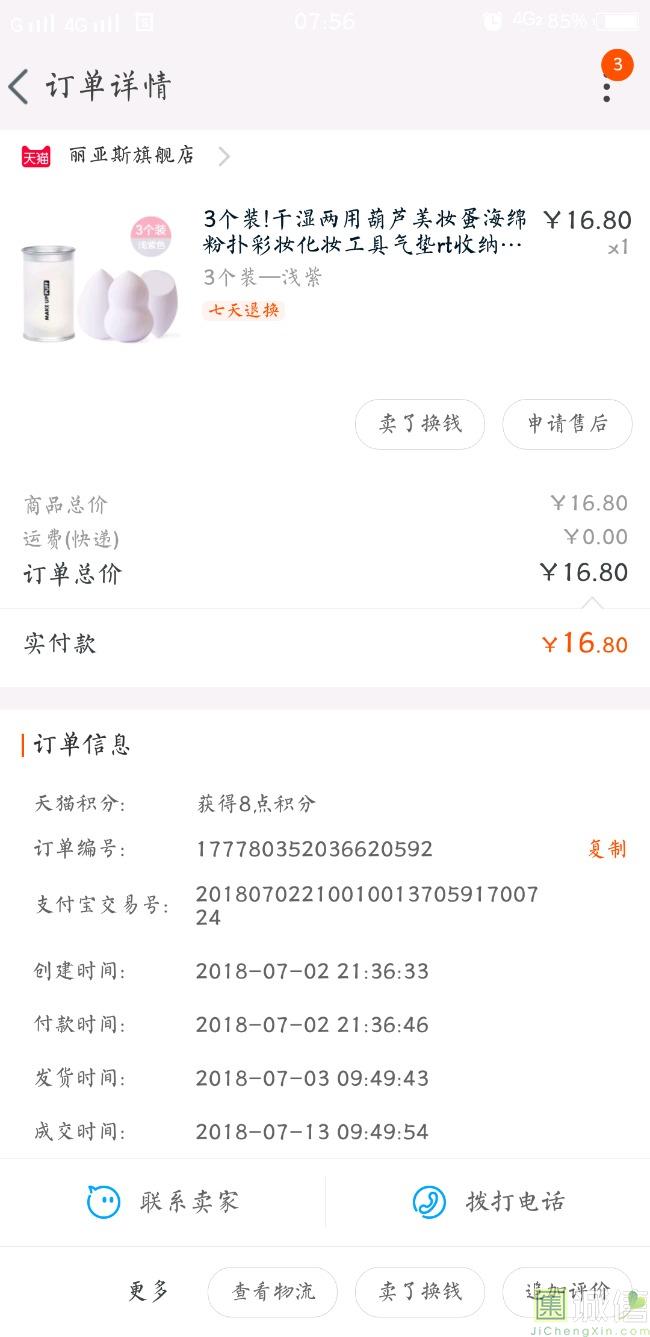Open the 更多 options

click(x=148, y=1292)
